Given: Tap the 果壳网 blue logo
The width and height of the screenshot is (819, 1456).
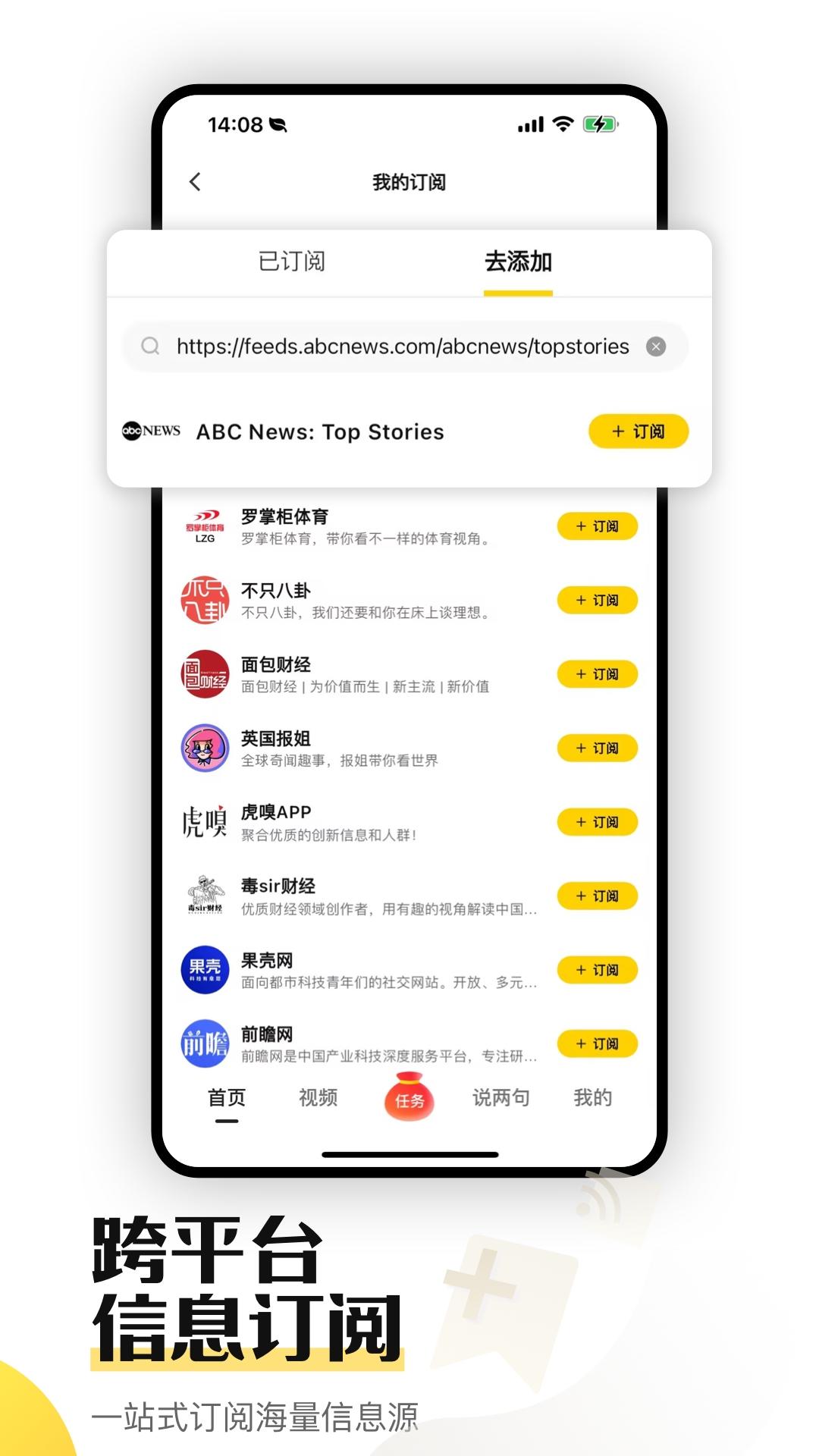Looking at the screenshot, I should (x=206, y=968).
